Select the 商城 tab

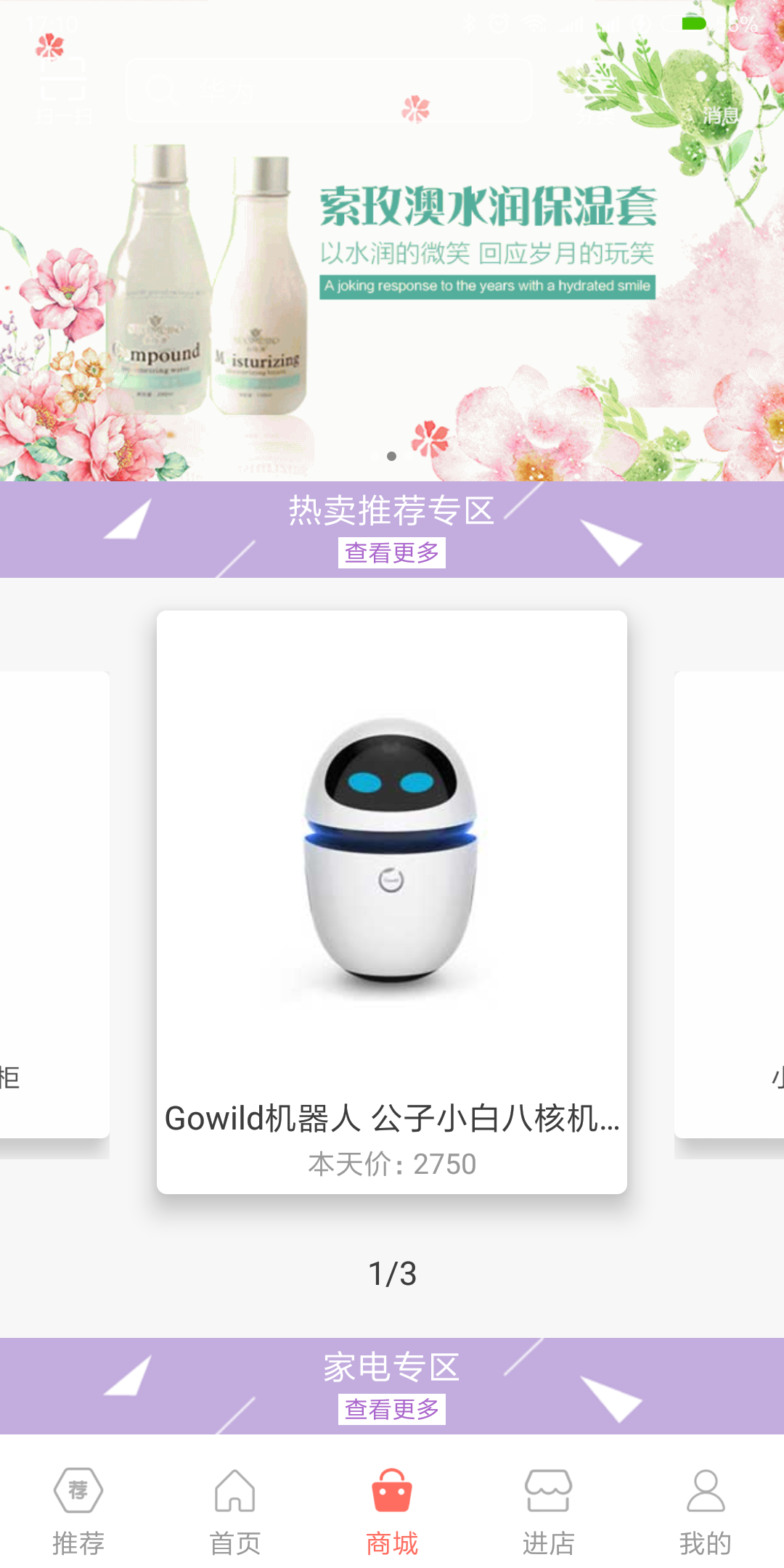392,1511
